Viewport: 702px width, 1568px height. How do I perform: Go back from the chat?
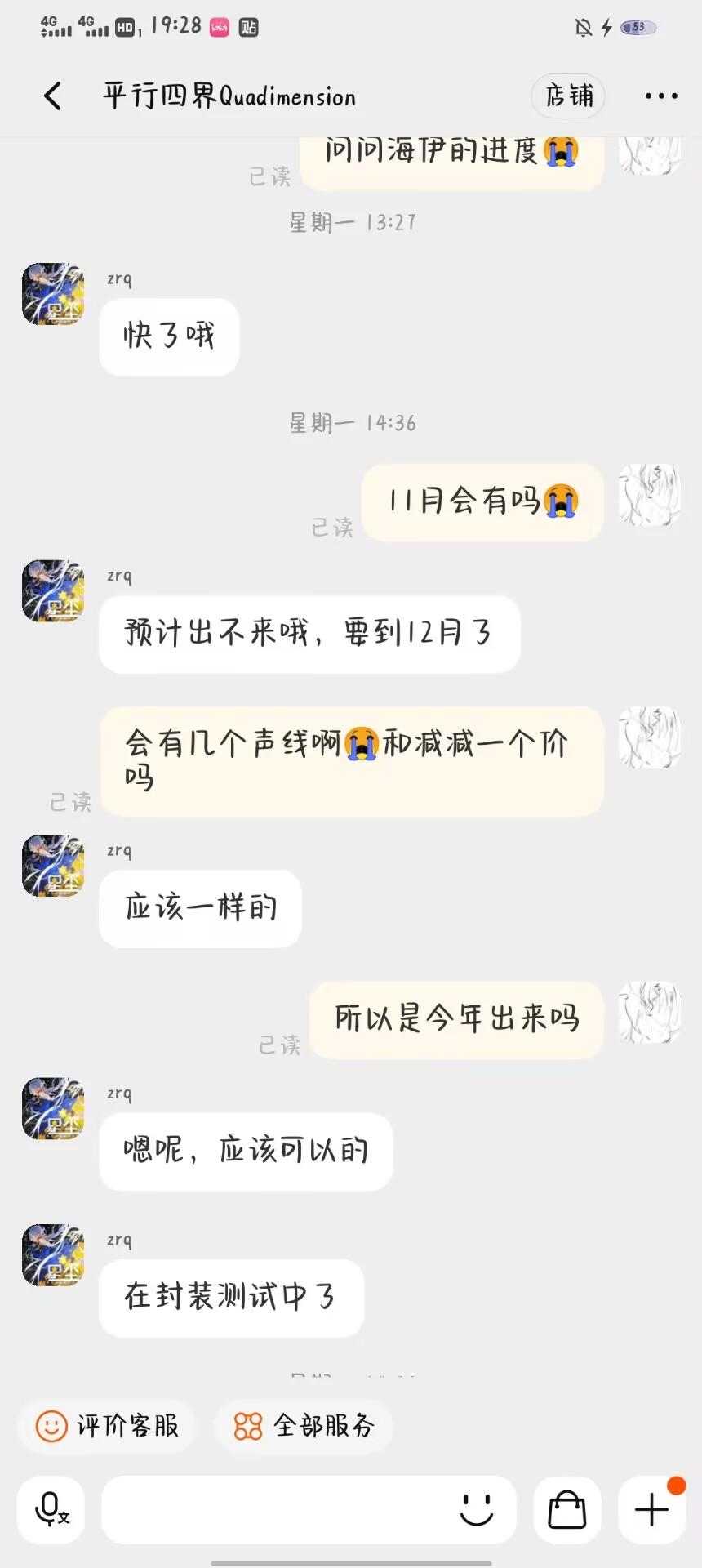point(53,96)
